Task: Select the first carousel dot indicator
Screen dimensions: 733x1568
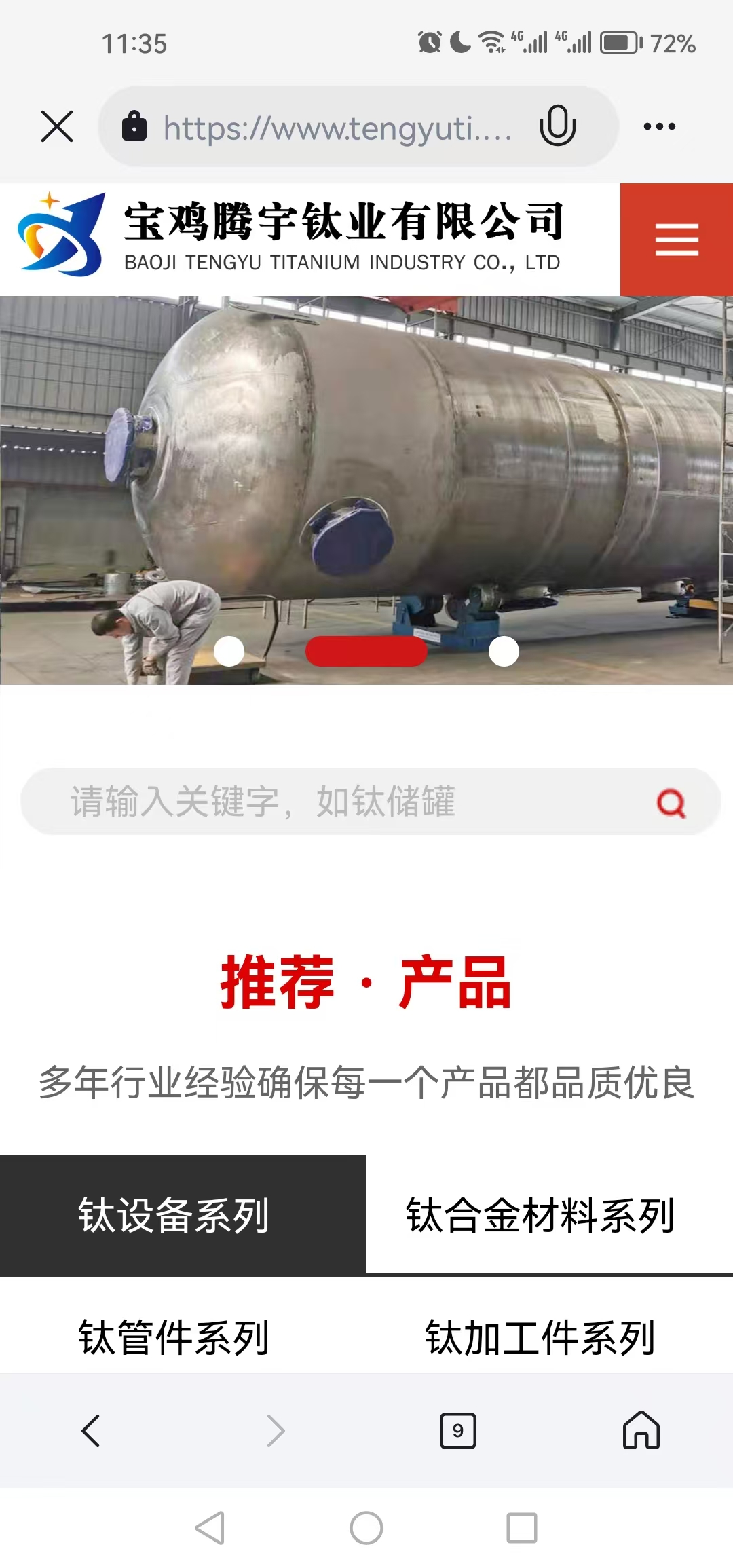Action: 229,652
